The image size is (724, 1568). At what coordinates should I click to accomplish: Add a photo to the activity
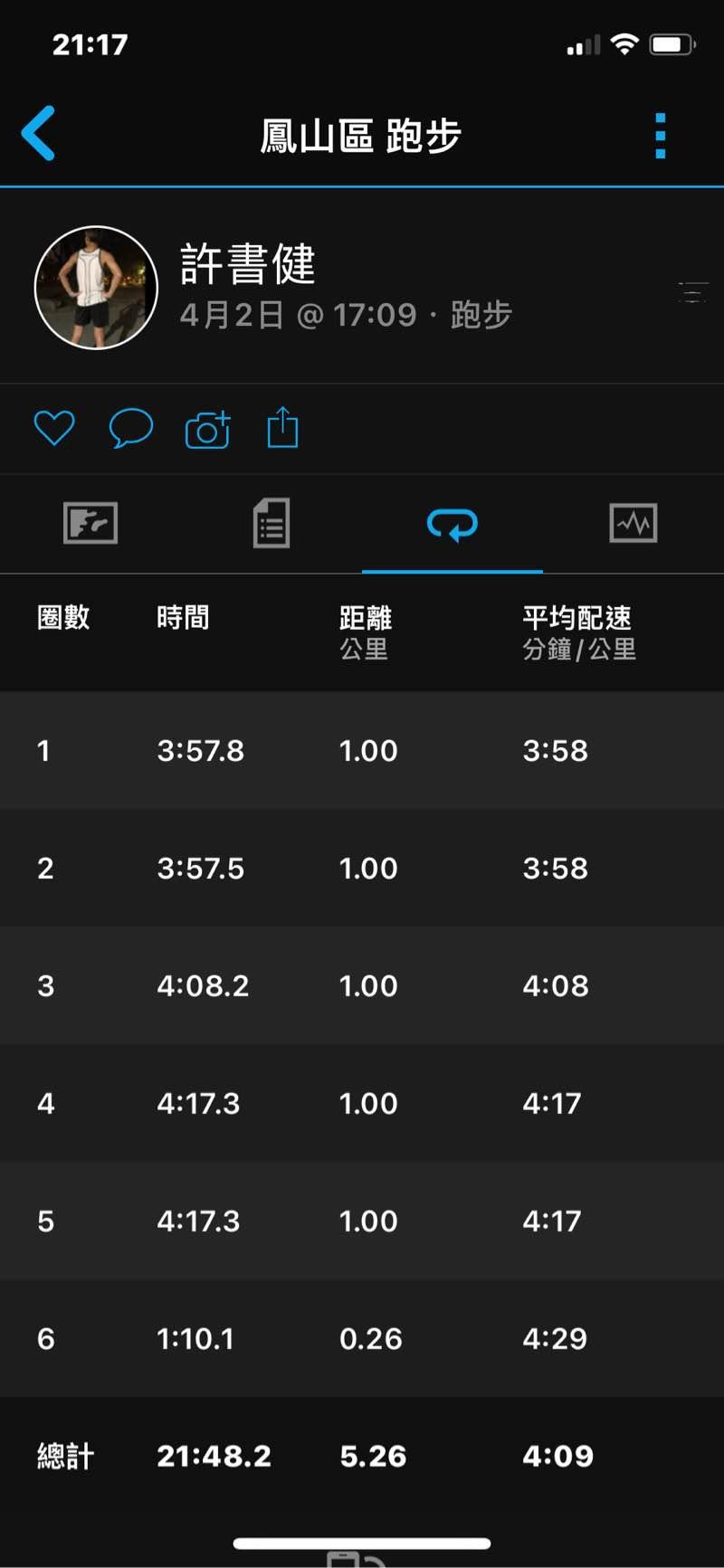207,429
